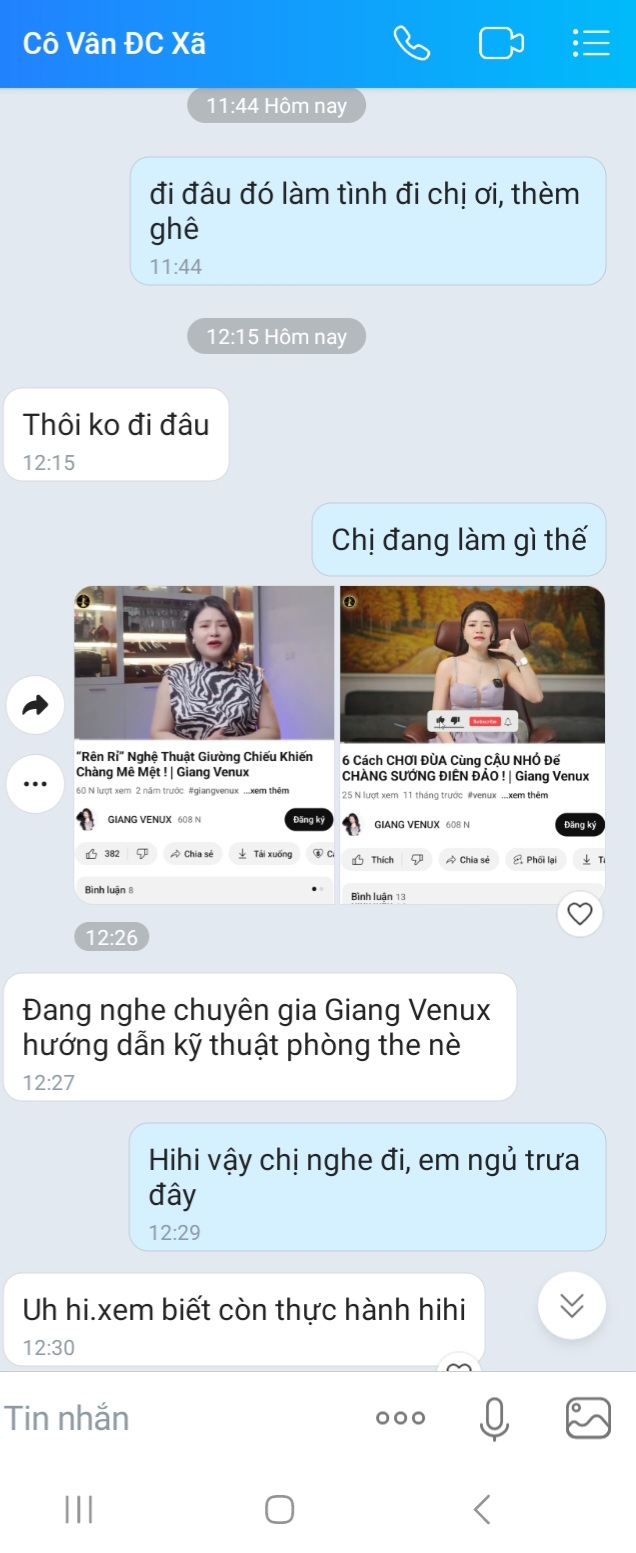Go back using the system back button
Screen dimensions: 636x1553
pyautogui.click(x=482, y=1509)
